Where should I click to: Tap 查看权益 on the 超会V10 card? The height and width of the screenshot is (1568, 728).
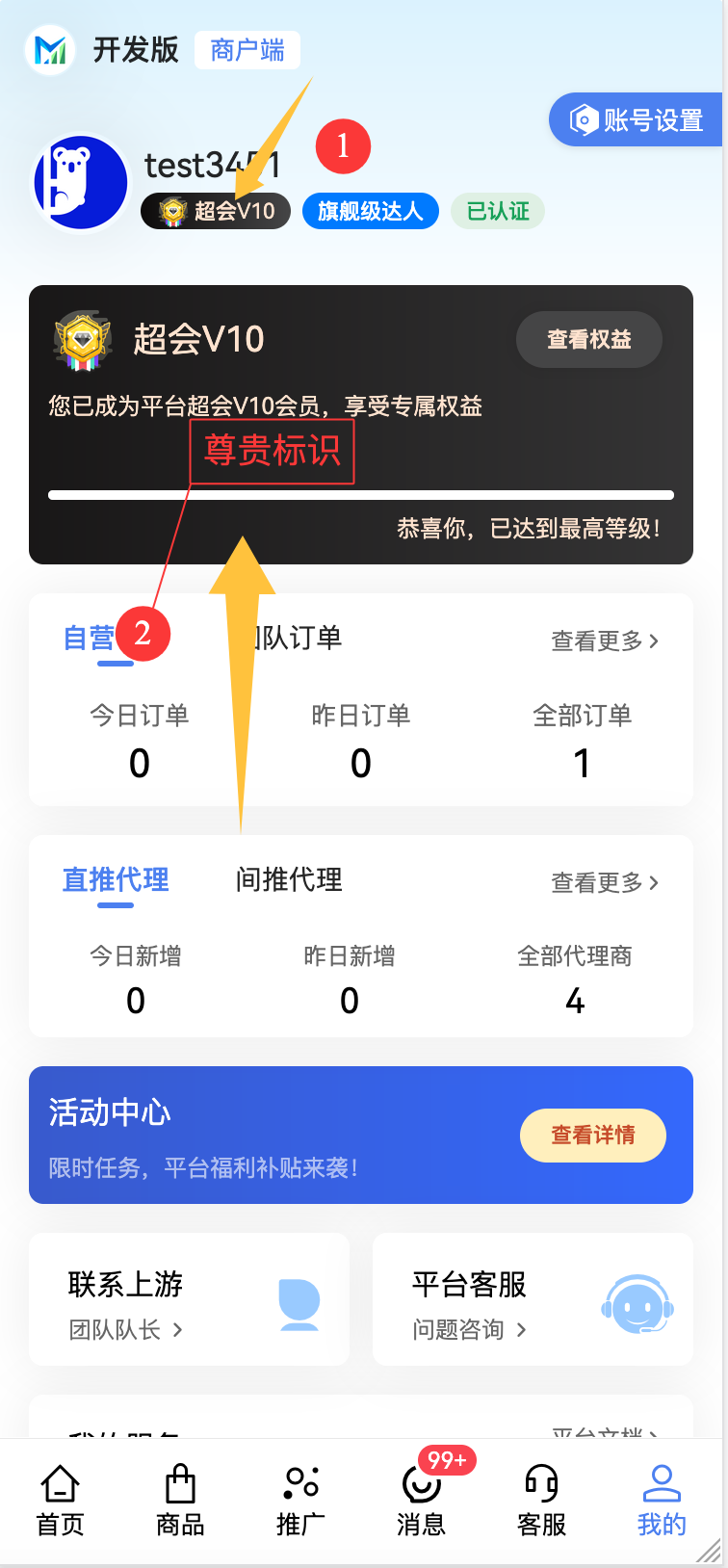pyautogui.click(x=588, y=339)
